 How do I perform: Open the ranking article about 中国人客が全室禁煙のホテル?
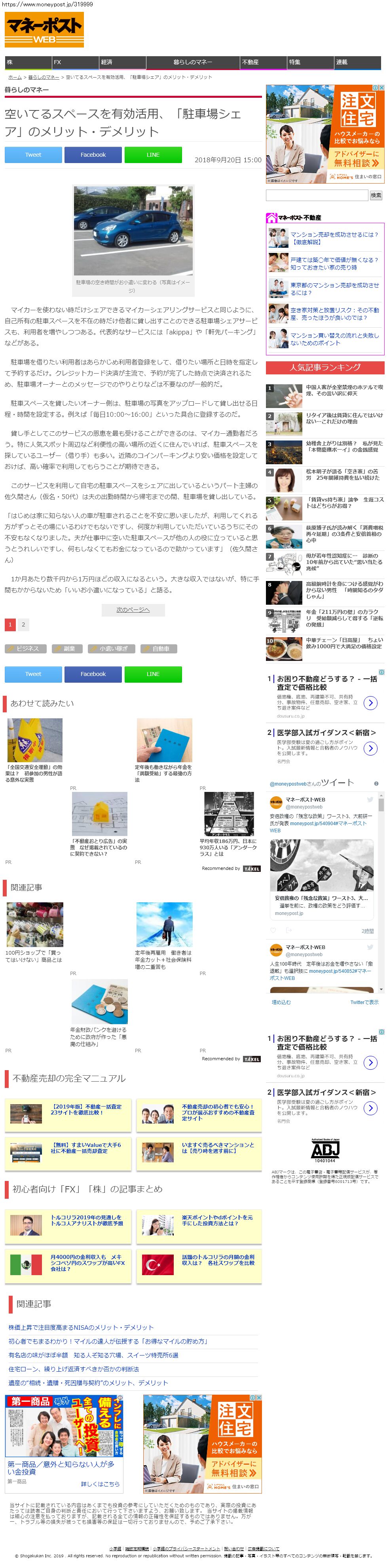pos(344,391)
